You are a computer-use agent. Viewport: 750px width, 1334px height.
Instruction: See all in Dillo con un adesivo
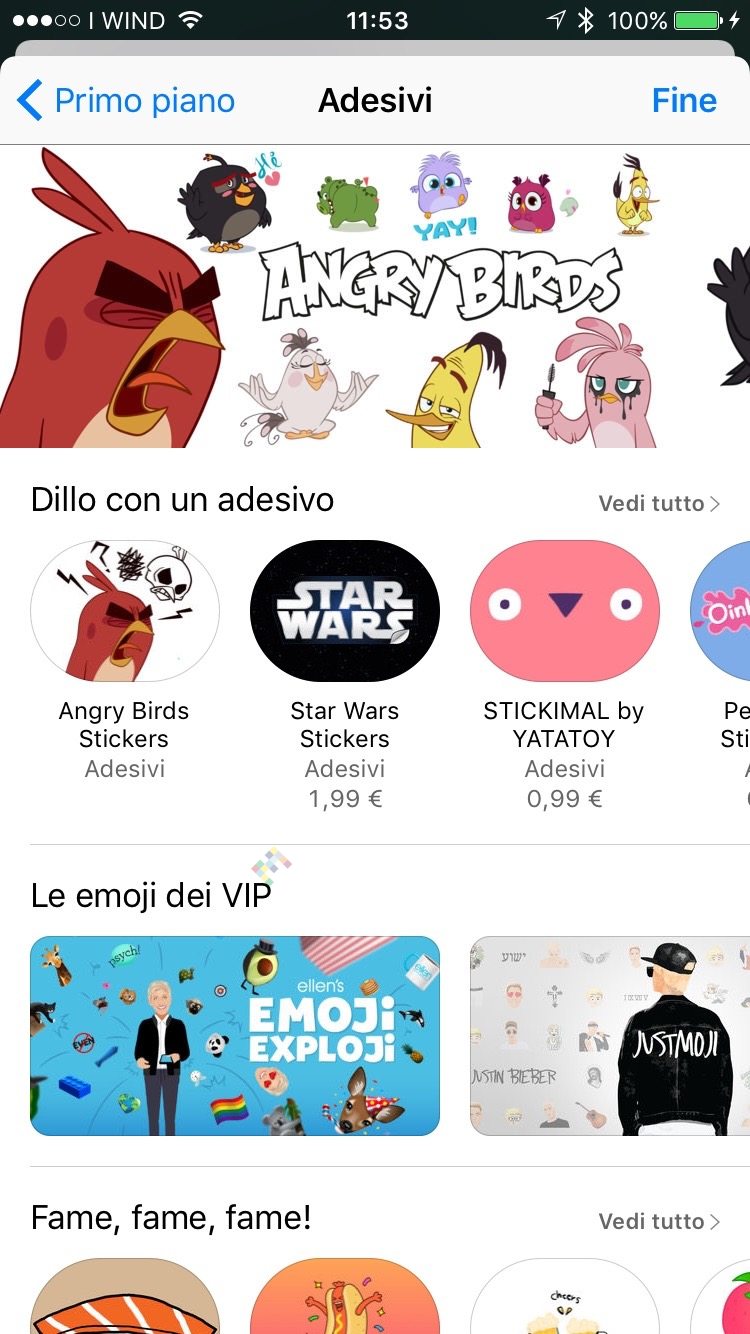[x=658, y=503]
